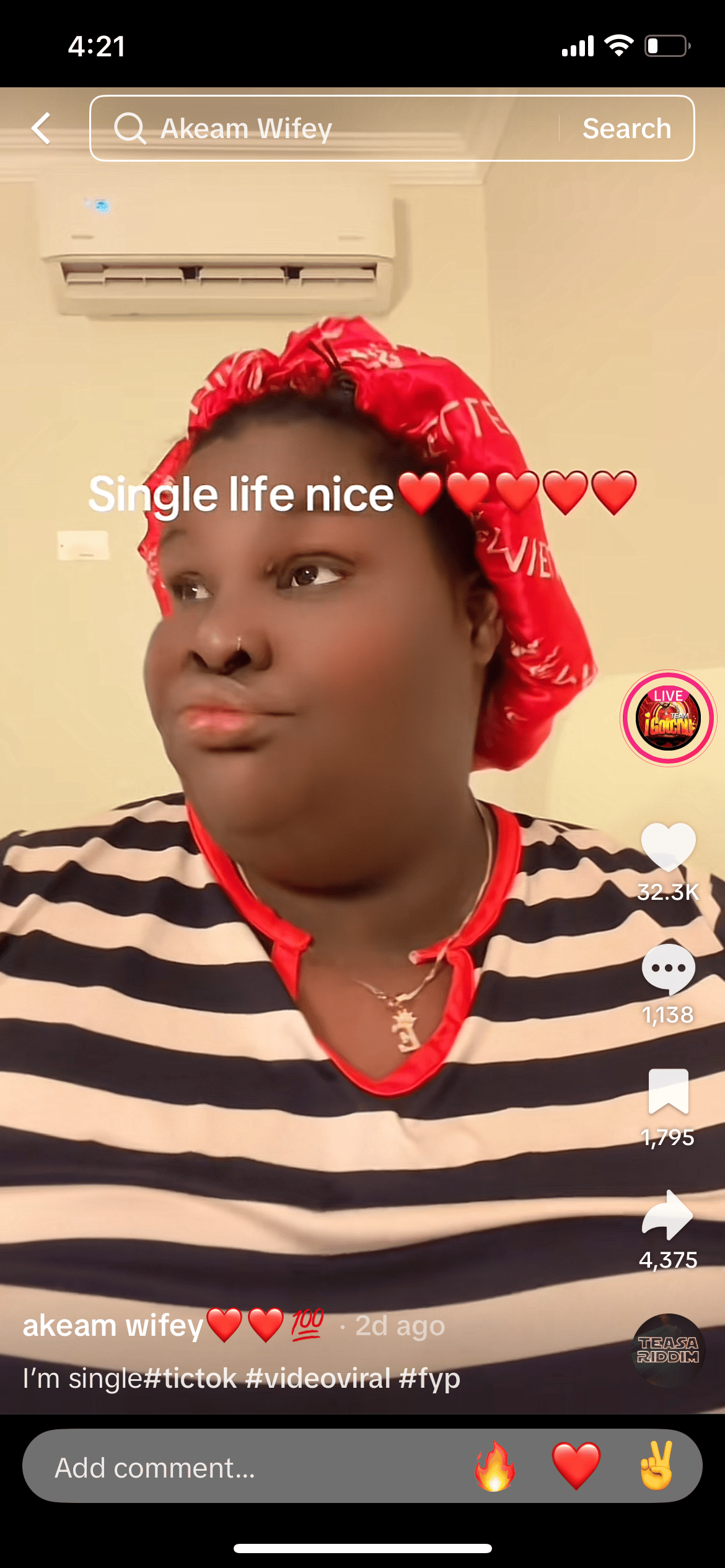The image size is (725, 1568).
Task: Send the fire emoji quick comment
Action: click(494, 1466)
